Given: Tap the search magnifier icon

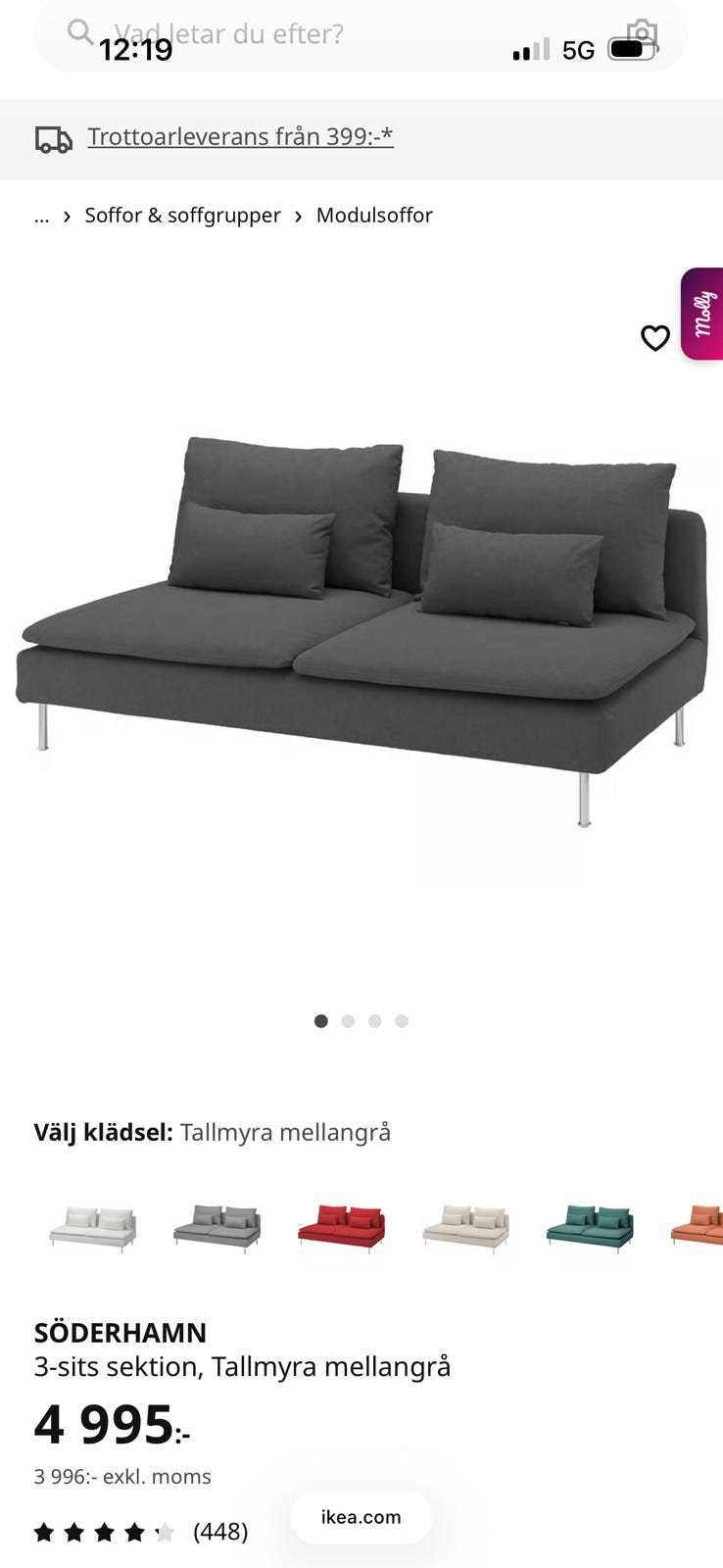Looking at the screenshot, I should click(x=81, y=32).
